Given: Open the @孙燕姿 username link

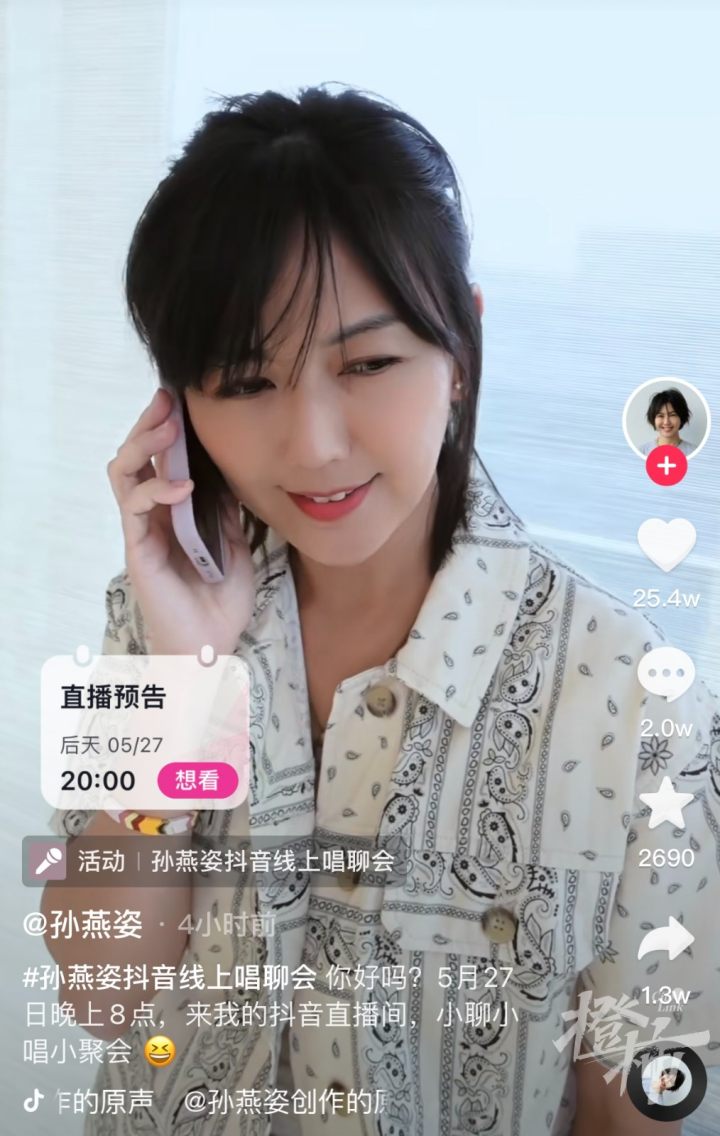Looking at the screenshot, I should tap(84, 924).
